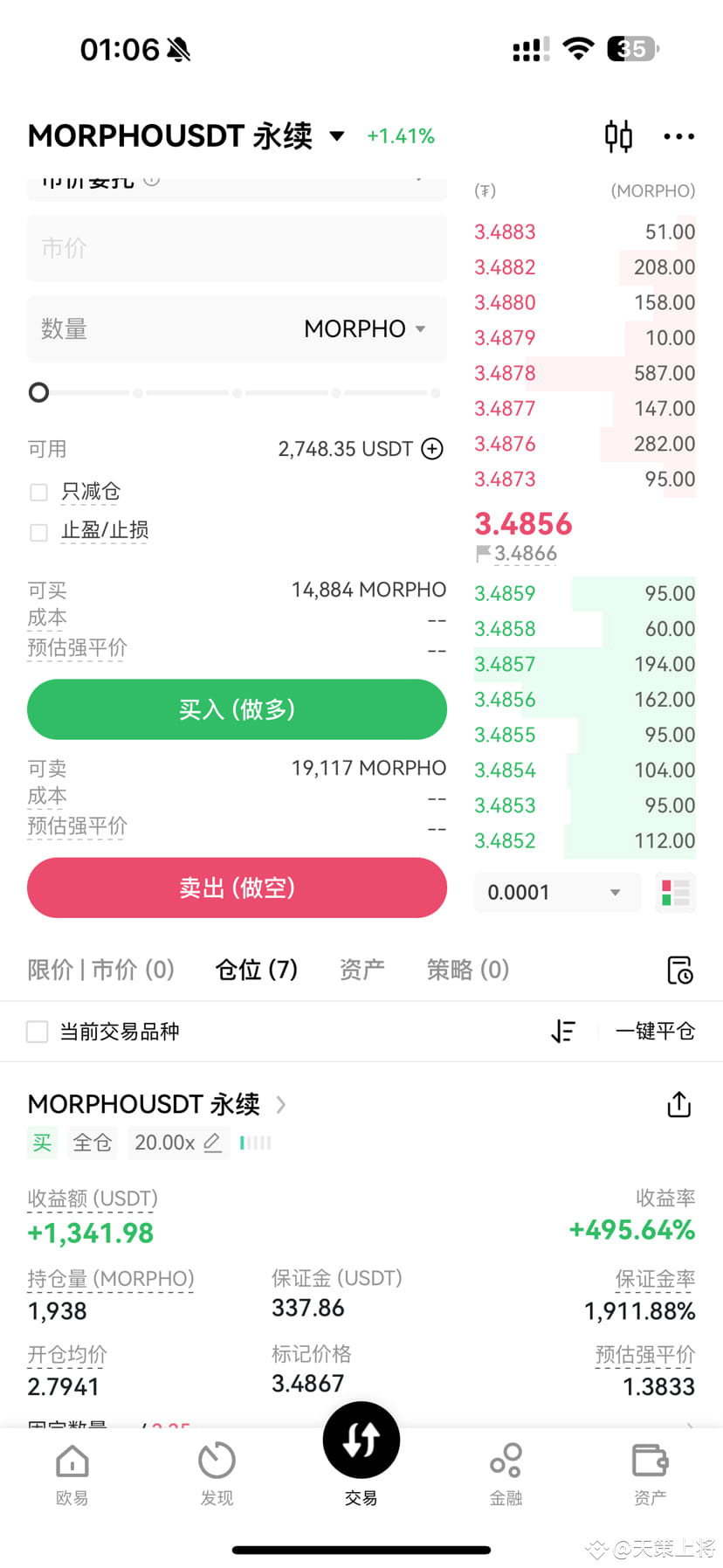Enable the 只减仓 checkbox
723x1568 pixels.
point(38,492)
